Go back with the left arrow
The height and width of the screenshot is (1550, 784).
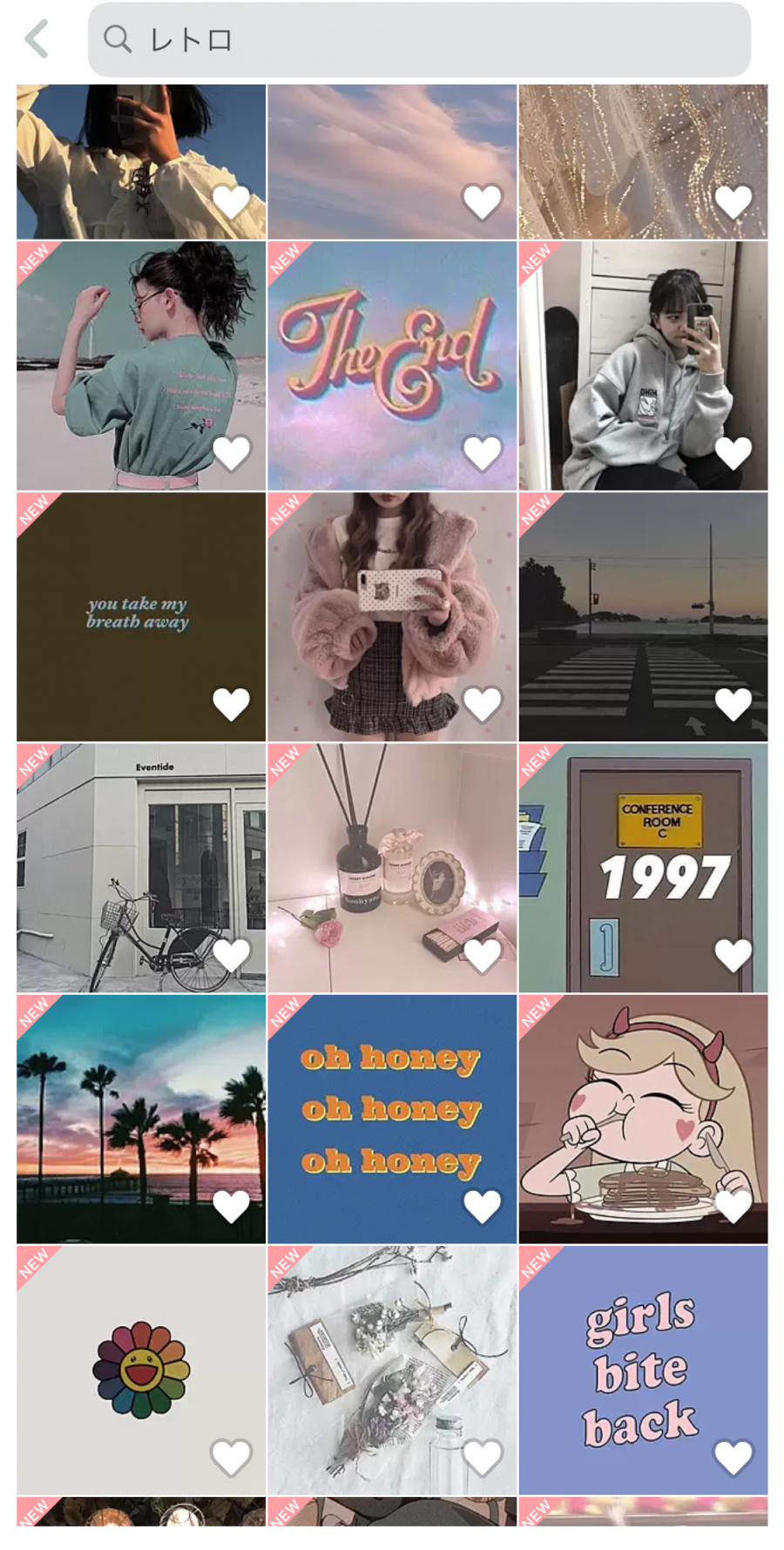(37, 40)
